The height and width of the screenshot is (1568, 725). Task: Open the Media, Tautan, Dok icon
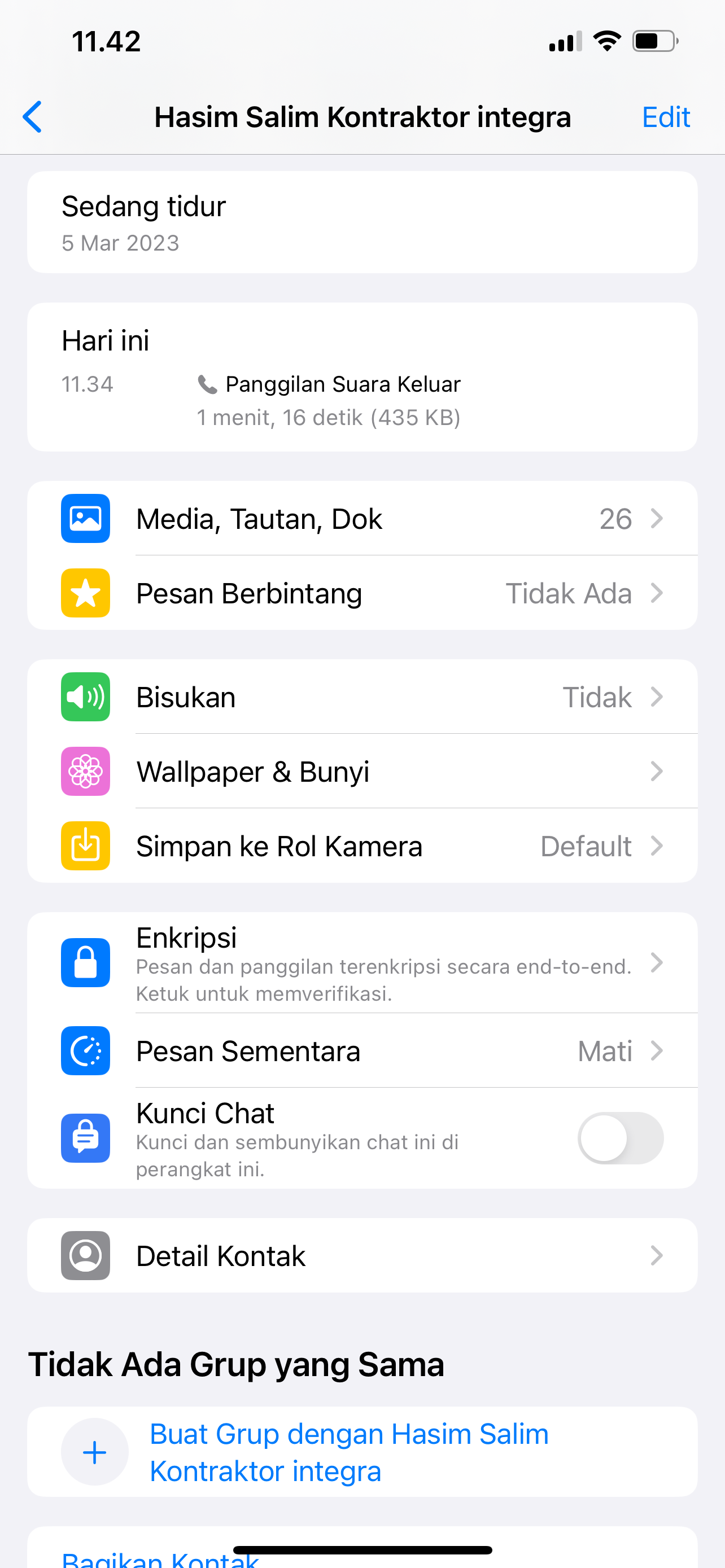[85, 518]
